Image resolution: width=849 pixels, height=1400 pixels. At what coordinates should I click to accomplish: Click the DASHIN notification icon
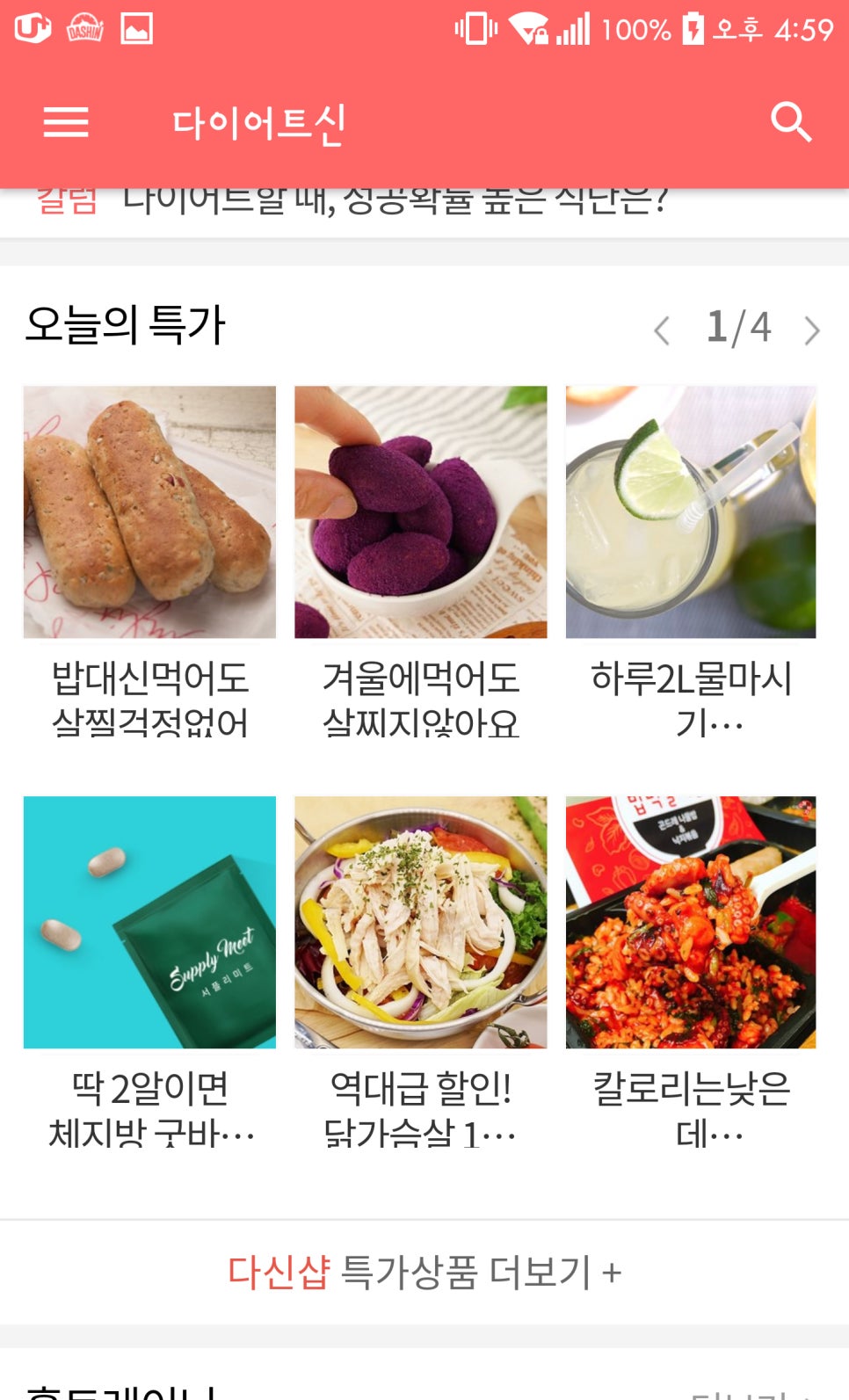pyautogui.click(x=83, y=27)
